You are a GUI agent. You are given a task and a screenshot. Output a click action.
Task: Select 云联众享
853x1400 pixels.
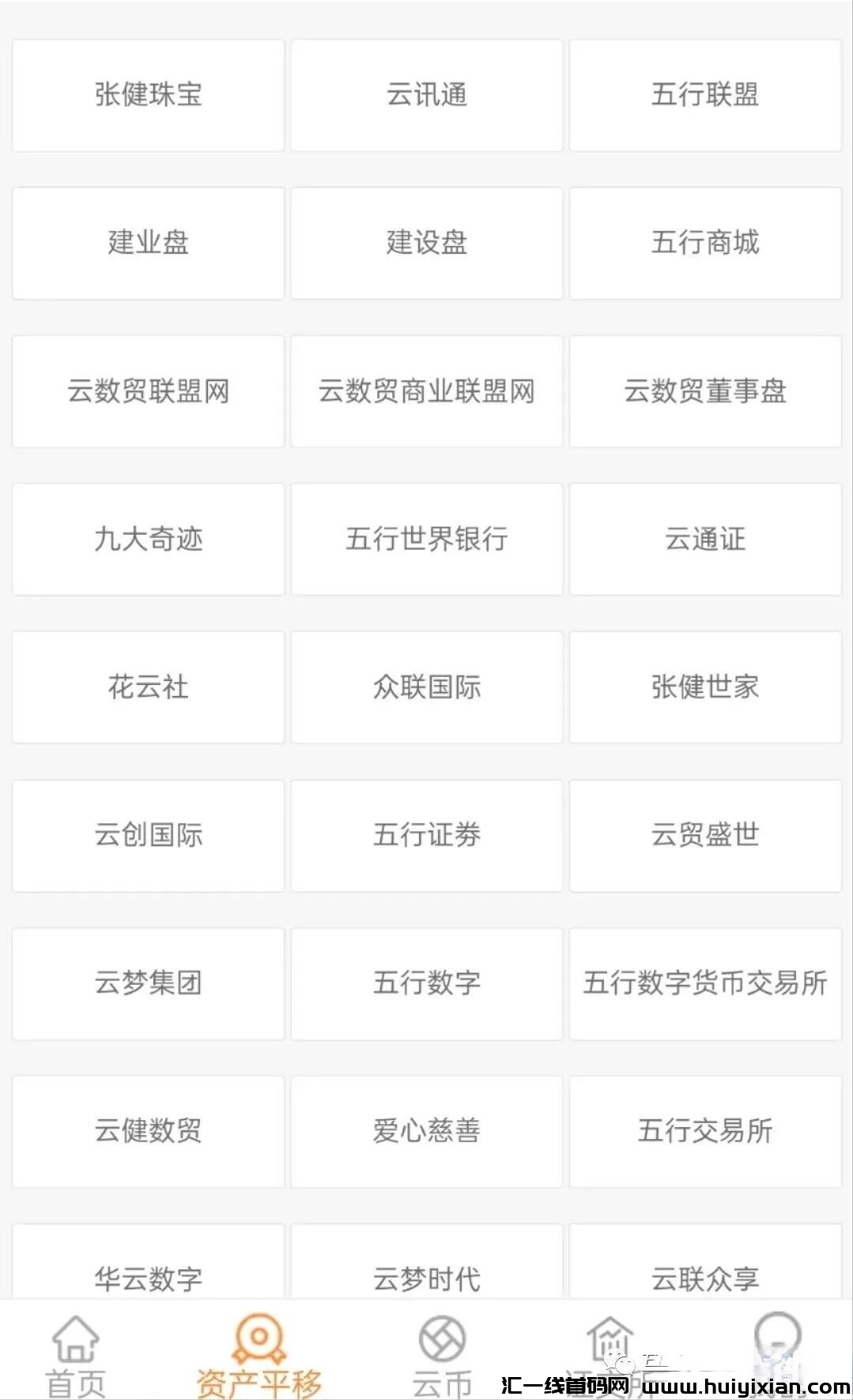[706, 1277]
